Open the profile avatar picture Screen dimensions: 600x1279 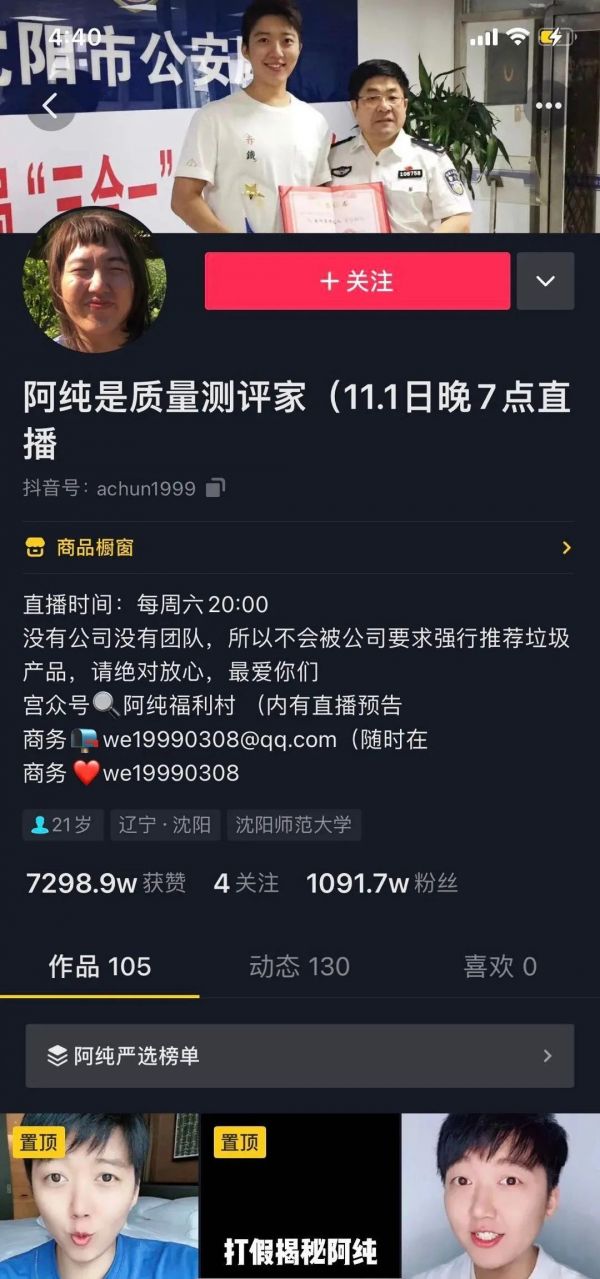pyautogui.click(x=95, y=280)
